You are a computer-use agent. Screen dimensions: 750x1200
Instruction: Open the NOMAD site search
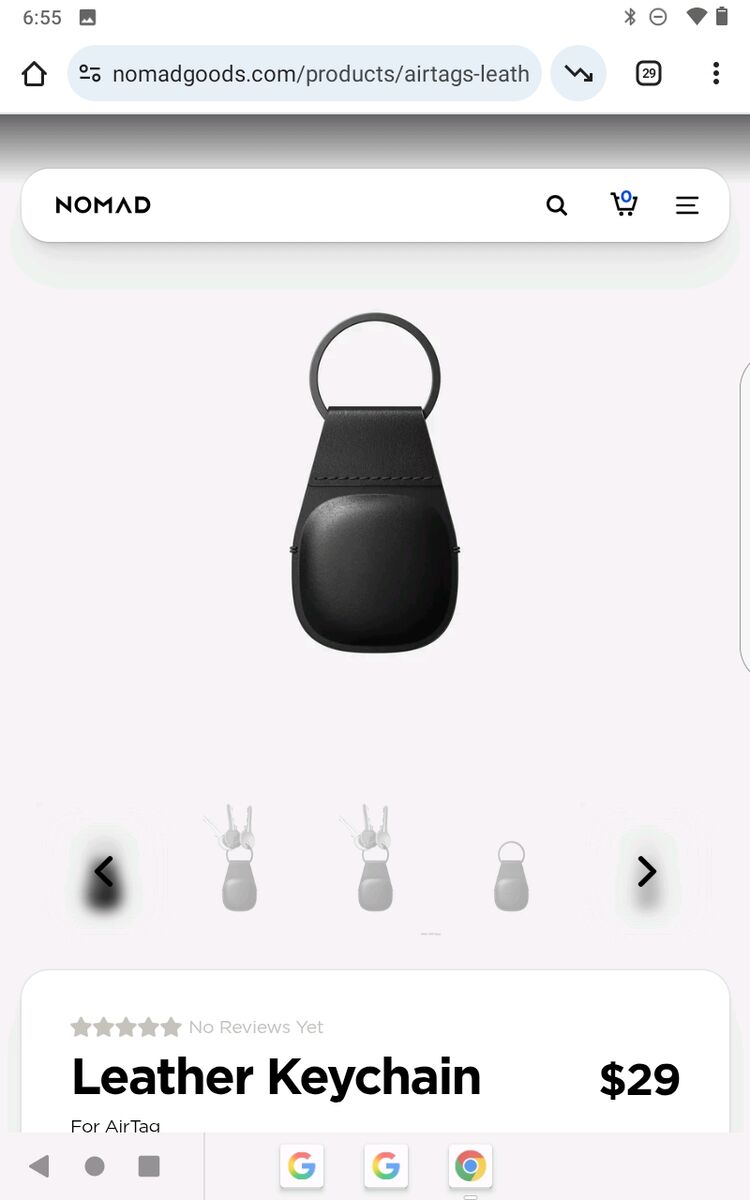point(557,205)
